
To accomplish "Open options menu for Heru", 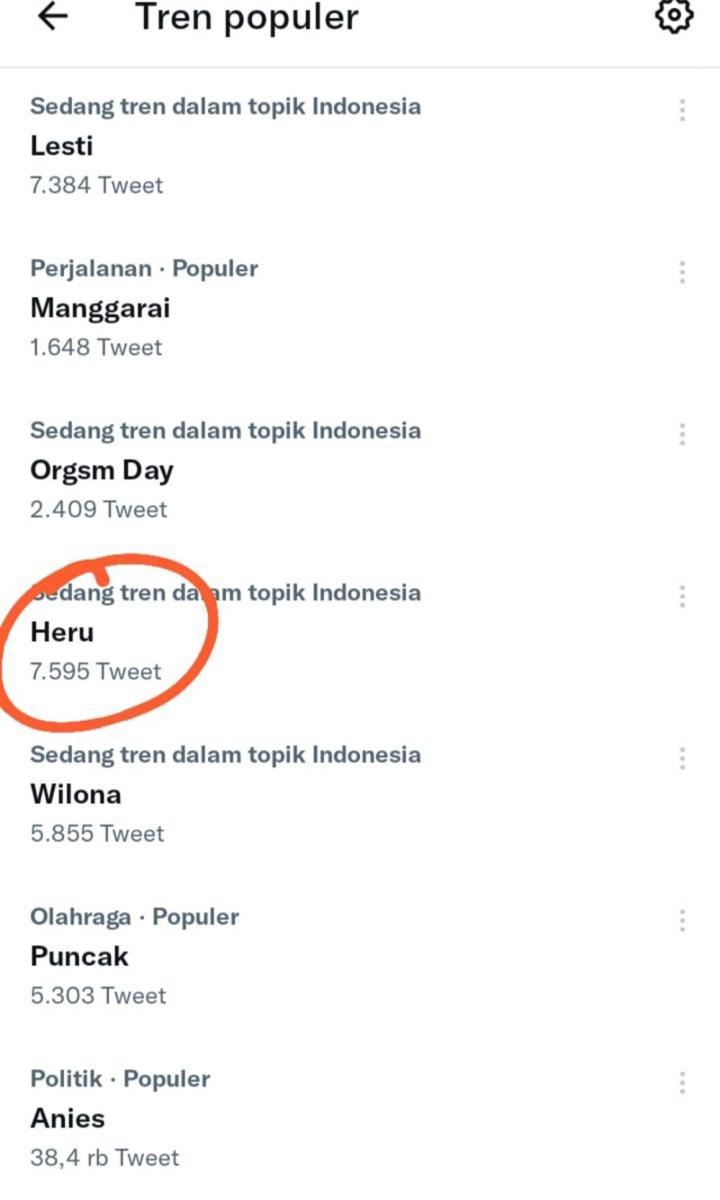I will [x=682, y=597].
